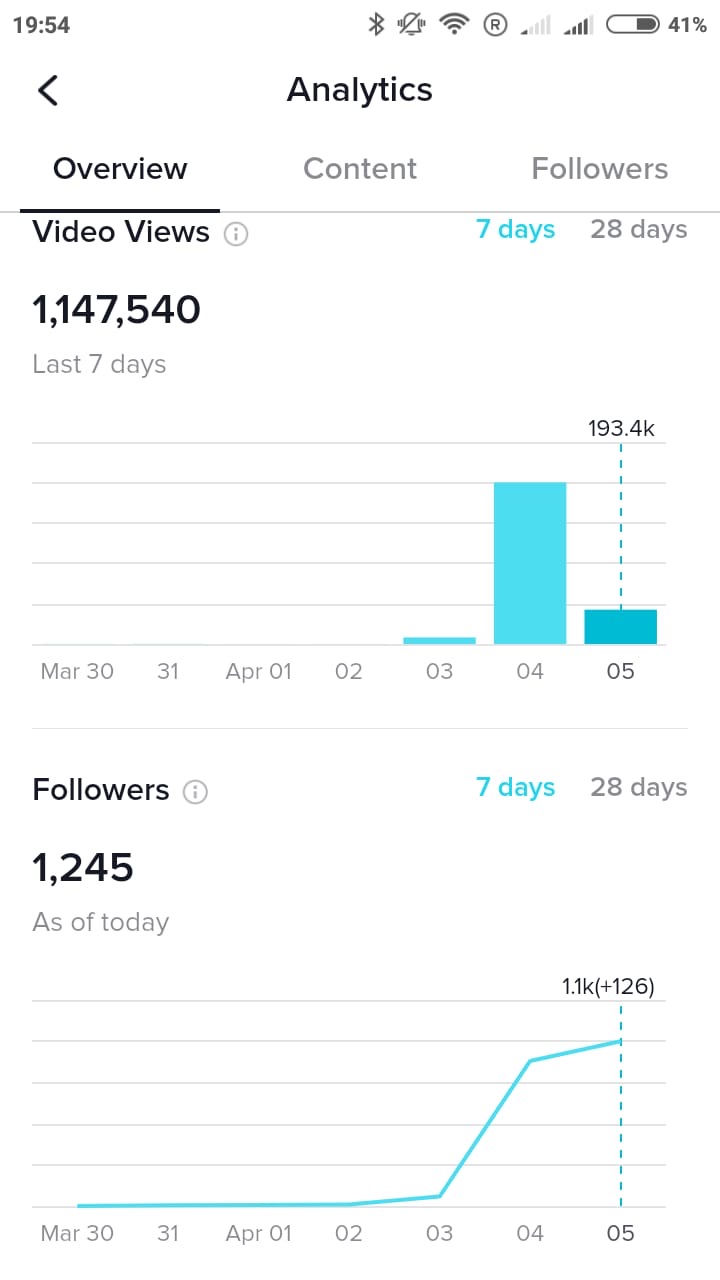Show Followers for 28 days
720x1280 pixels.
tap(638, 787)
